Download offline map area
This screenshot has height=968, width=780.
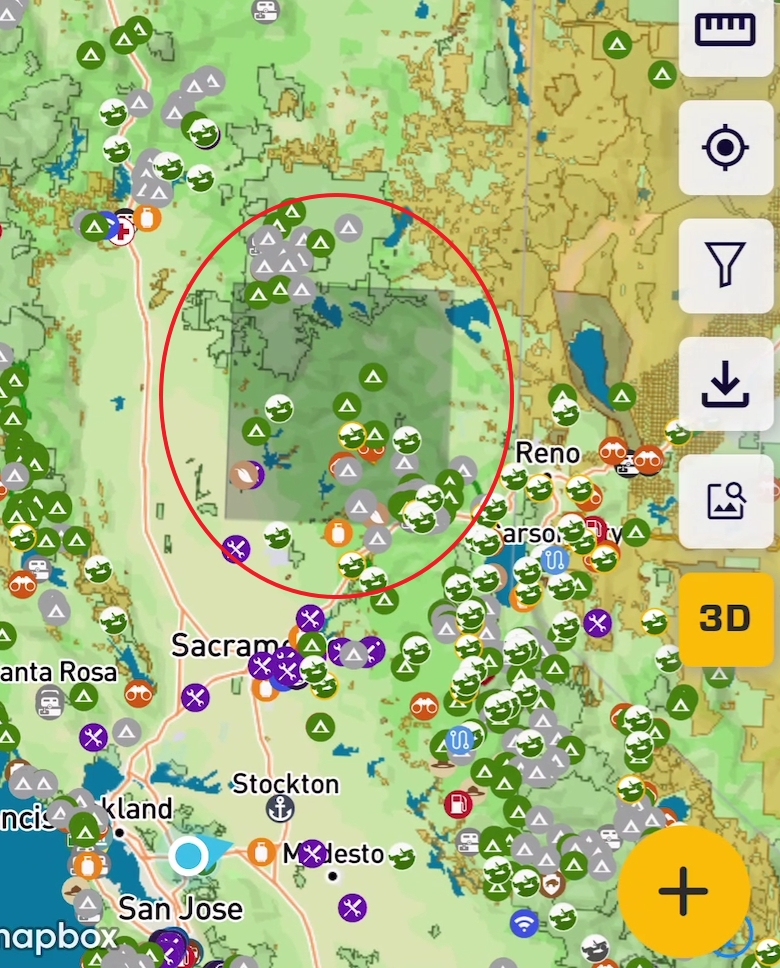(x=726, y=384)
